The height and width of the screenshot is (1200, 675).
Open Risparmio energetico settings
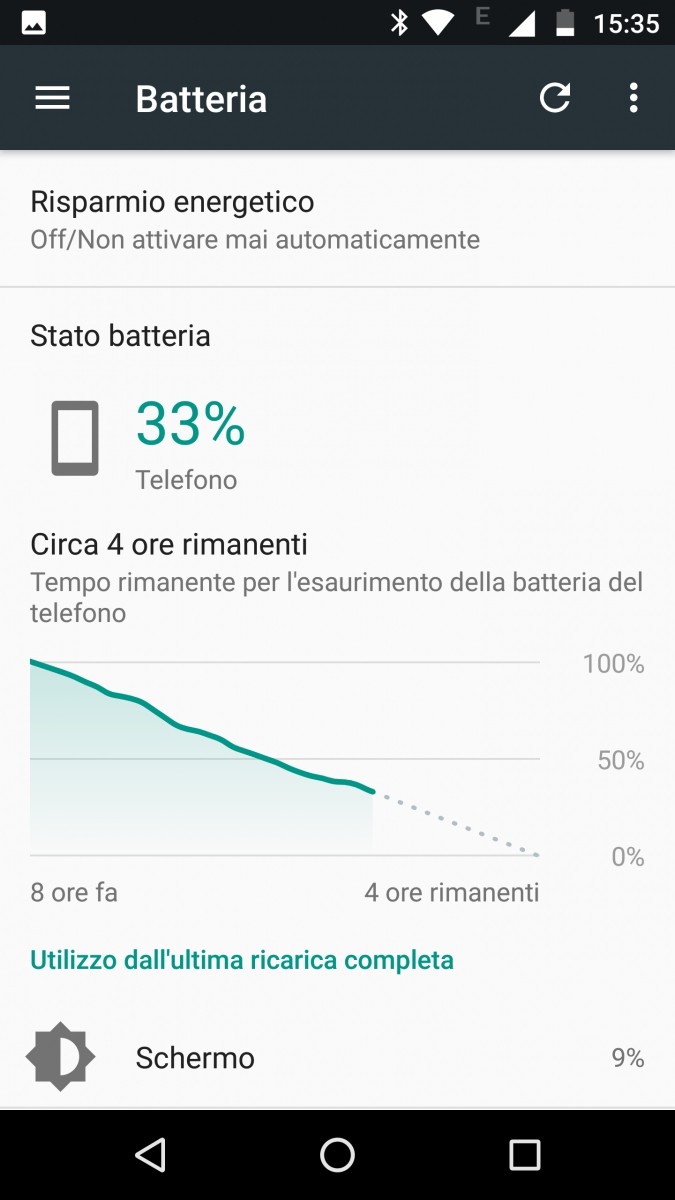pyautogui.click(x=337, y=220)
